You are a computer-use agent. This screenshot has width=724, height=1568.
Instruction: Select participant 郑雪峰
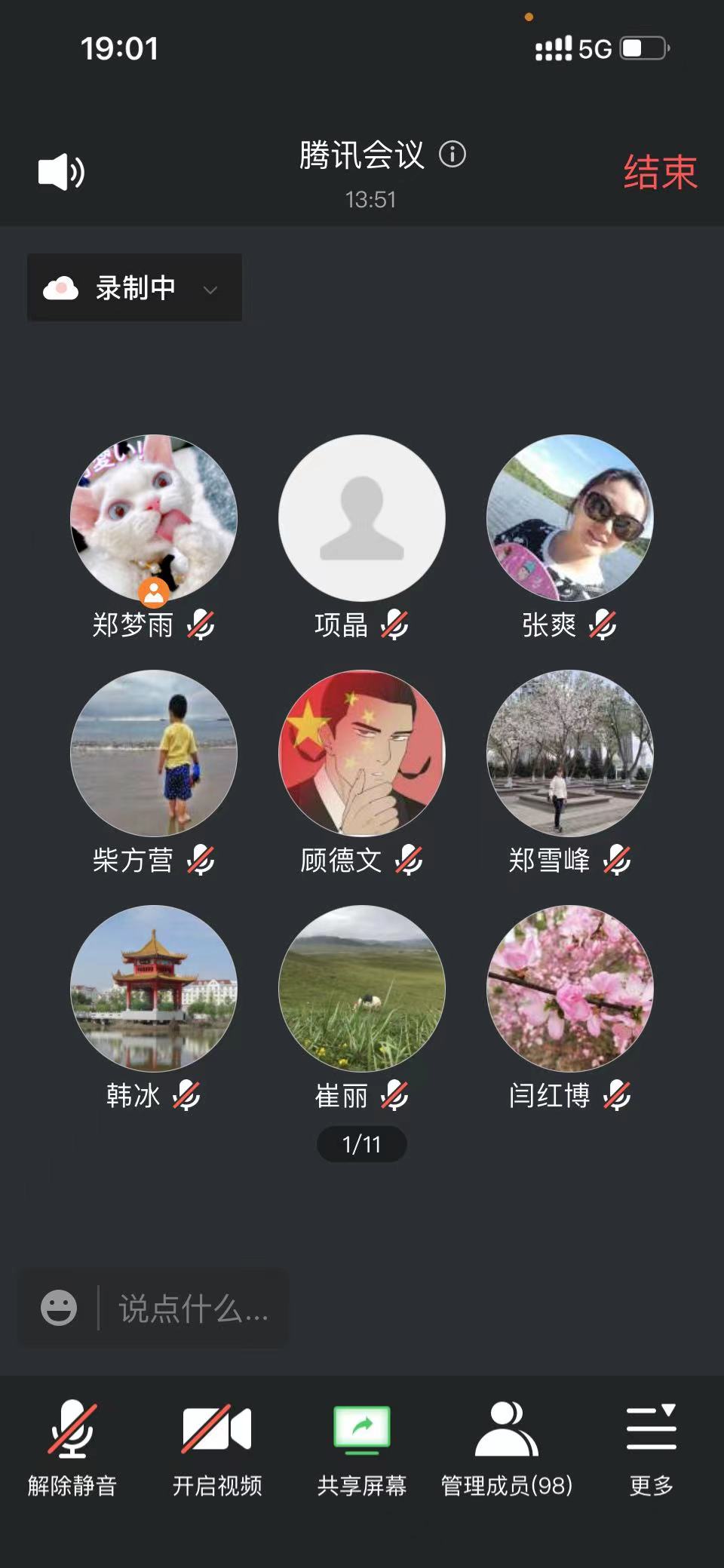pyautogui.click(x=569, y=753)
